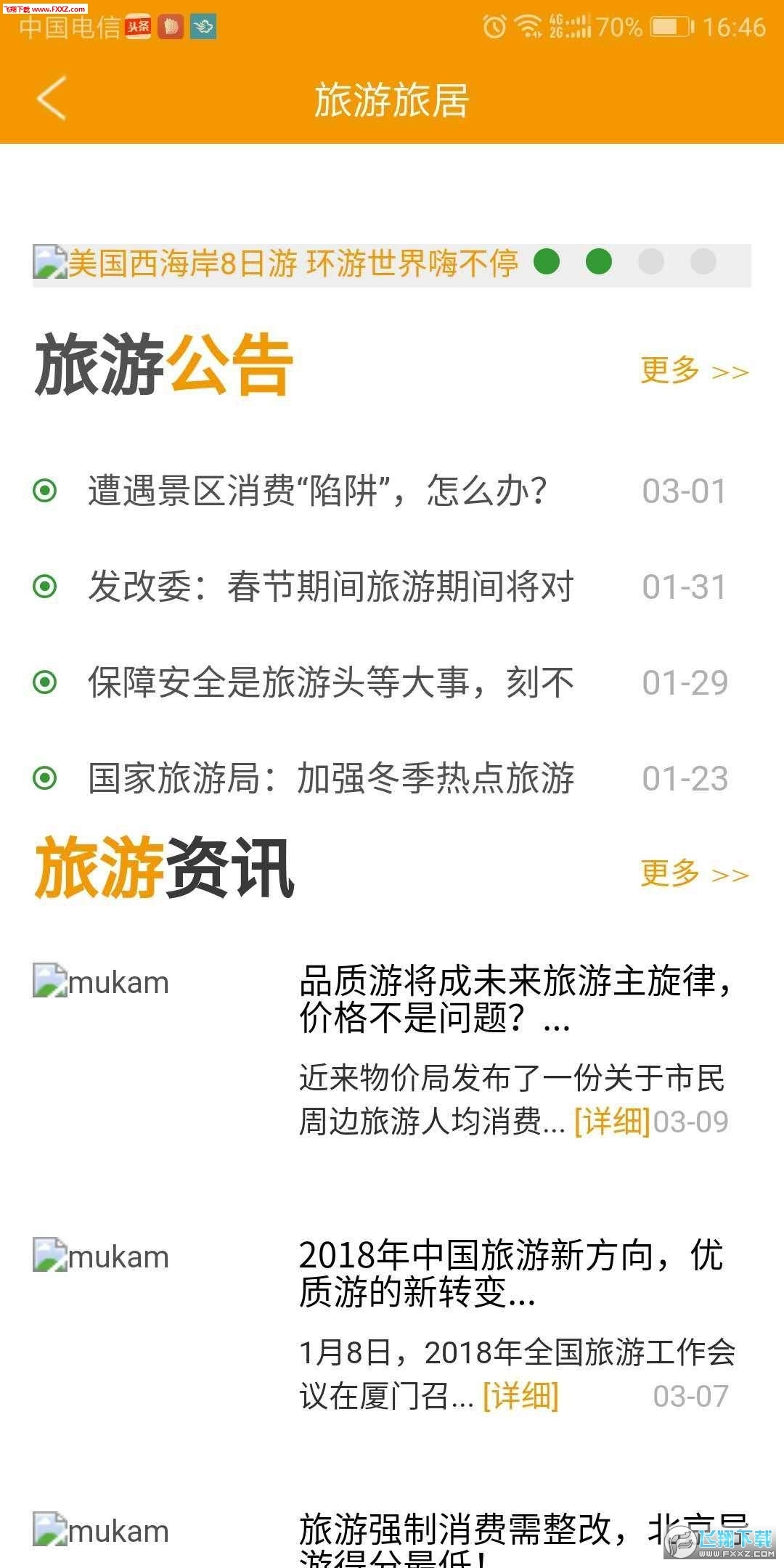This screenshot has height=1568, width=784.
Task: Click the green bullet beside 国家旅游局 announcement
Action: click(46, 777)
